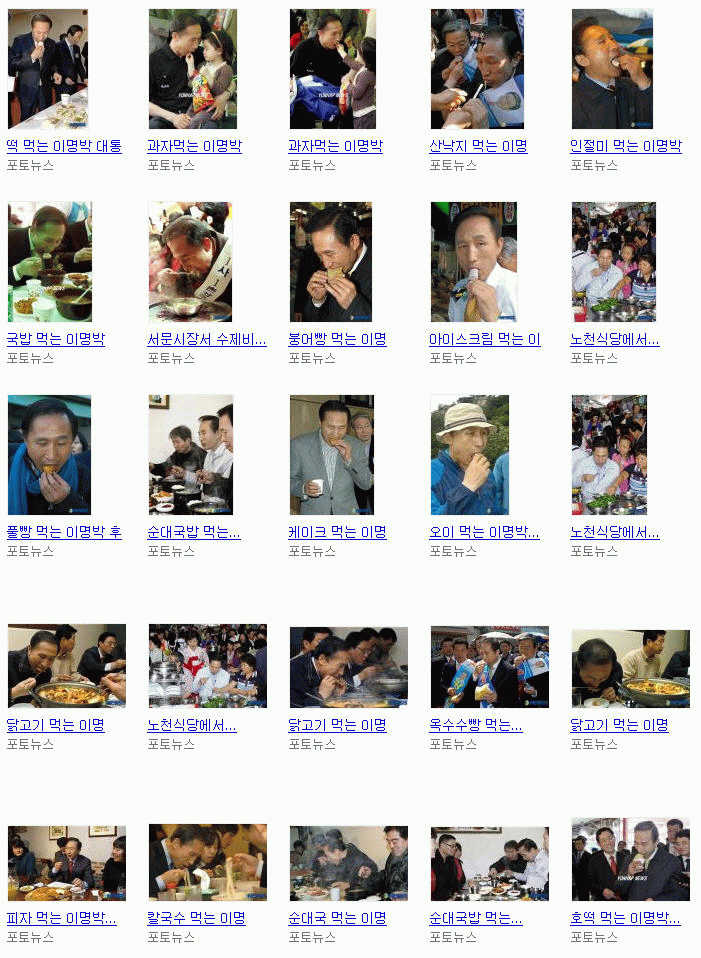Viewport: 701px width, 958px height.
Task: Tap the photo above '오이 먹는 이명박...'
Action: 470,455
